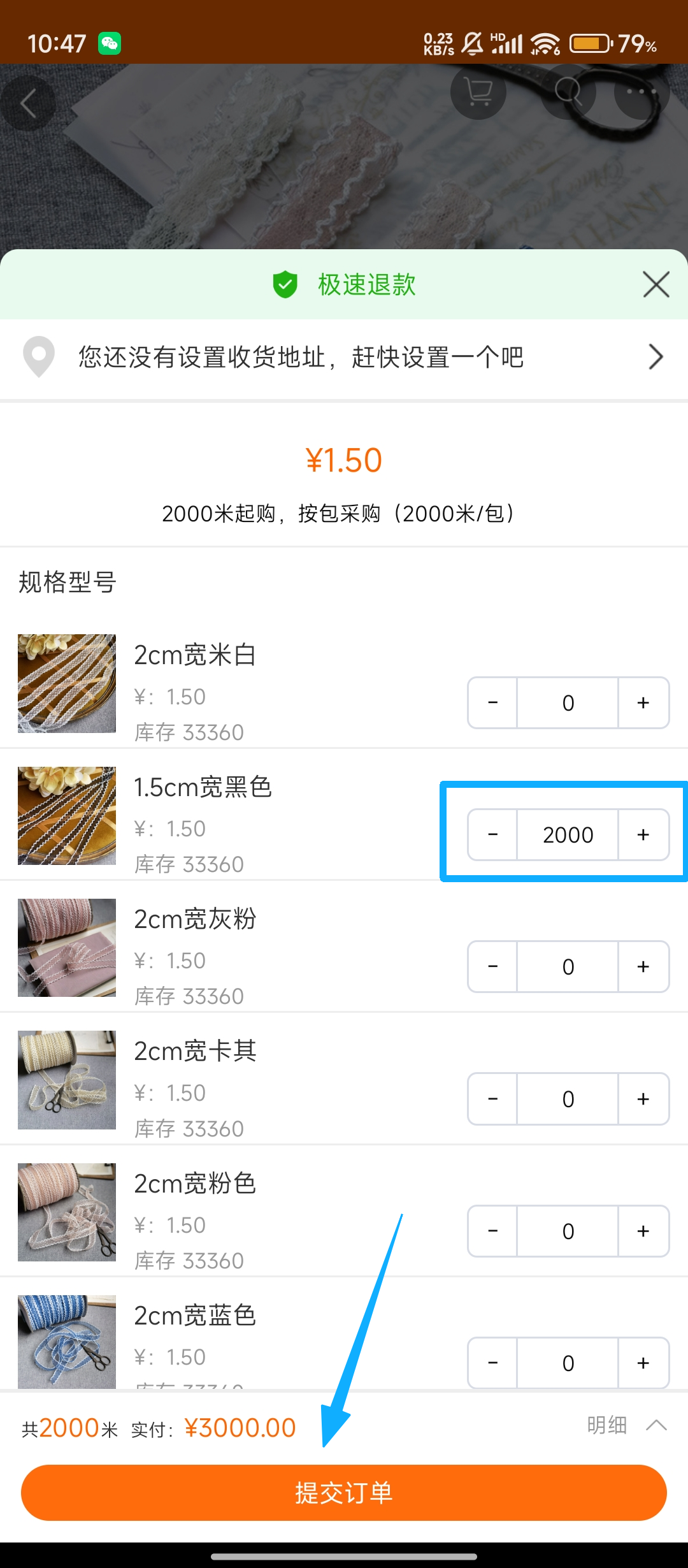Submit the order with 提交订单
Screen dimensions: 688x1568
(x=344, y=1493)
